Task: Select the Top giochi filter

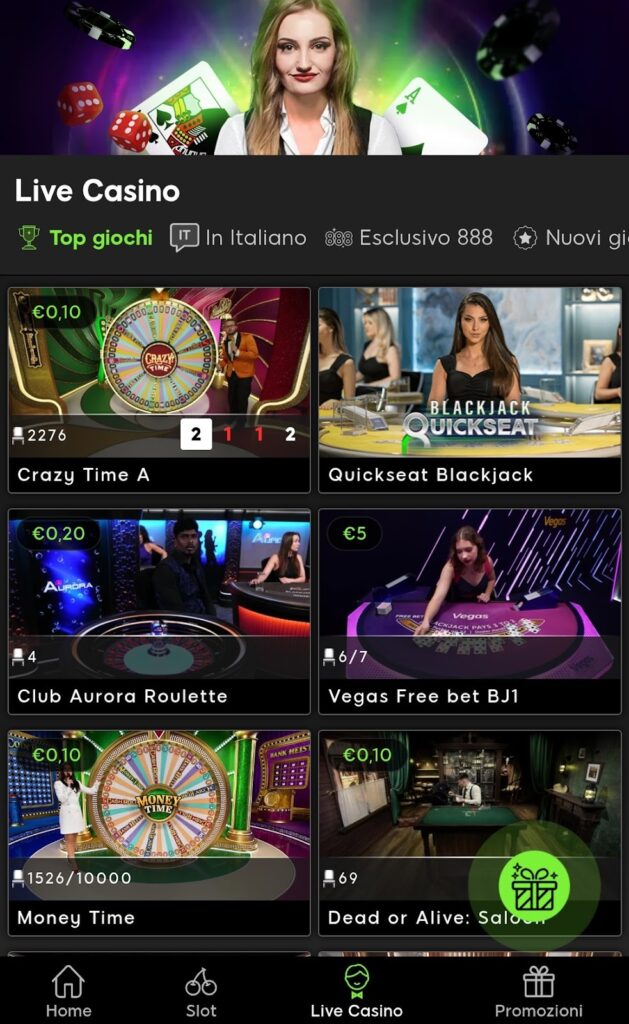Action: [87, 238]
